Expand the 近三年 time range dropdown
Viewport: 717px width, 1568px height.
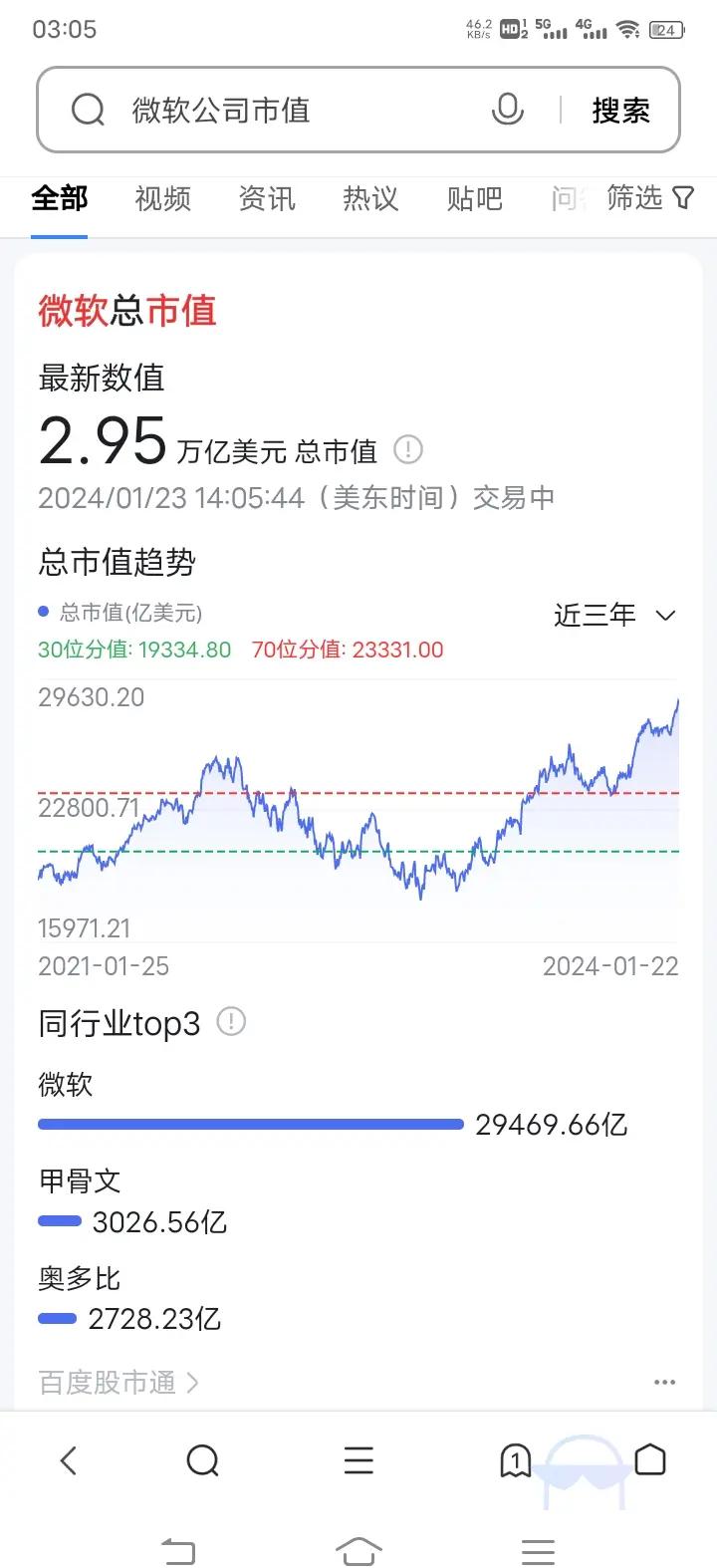[614, 616]
